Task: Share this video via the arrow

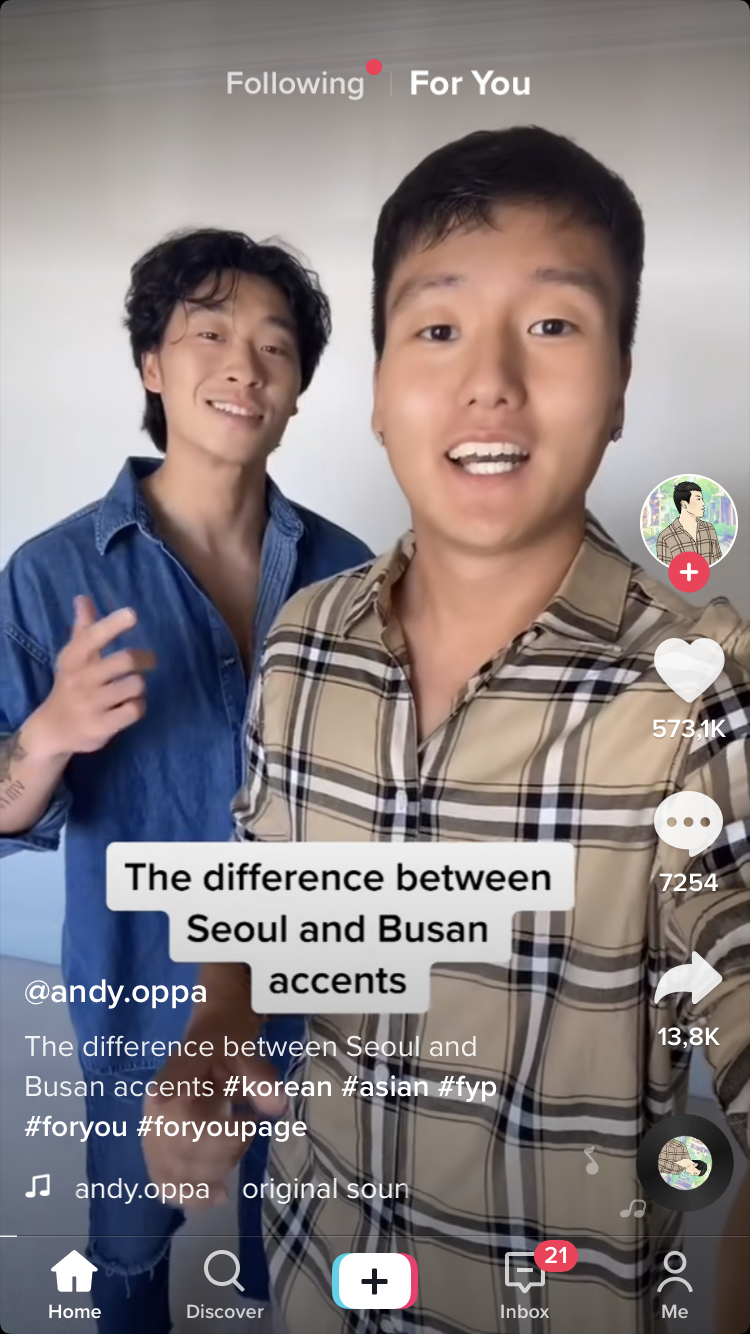Action: pos(689,979)
